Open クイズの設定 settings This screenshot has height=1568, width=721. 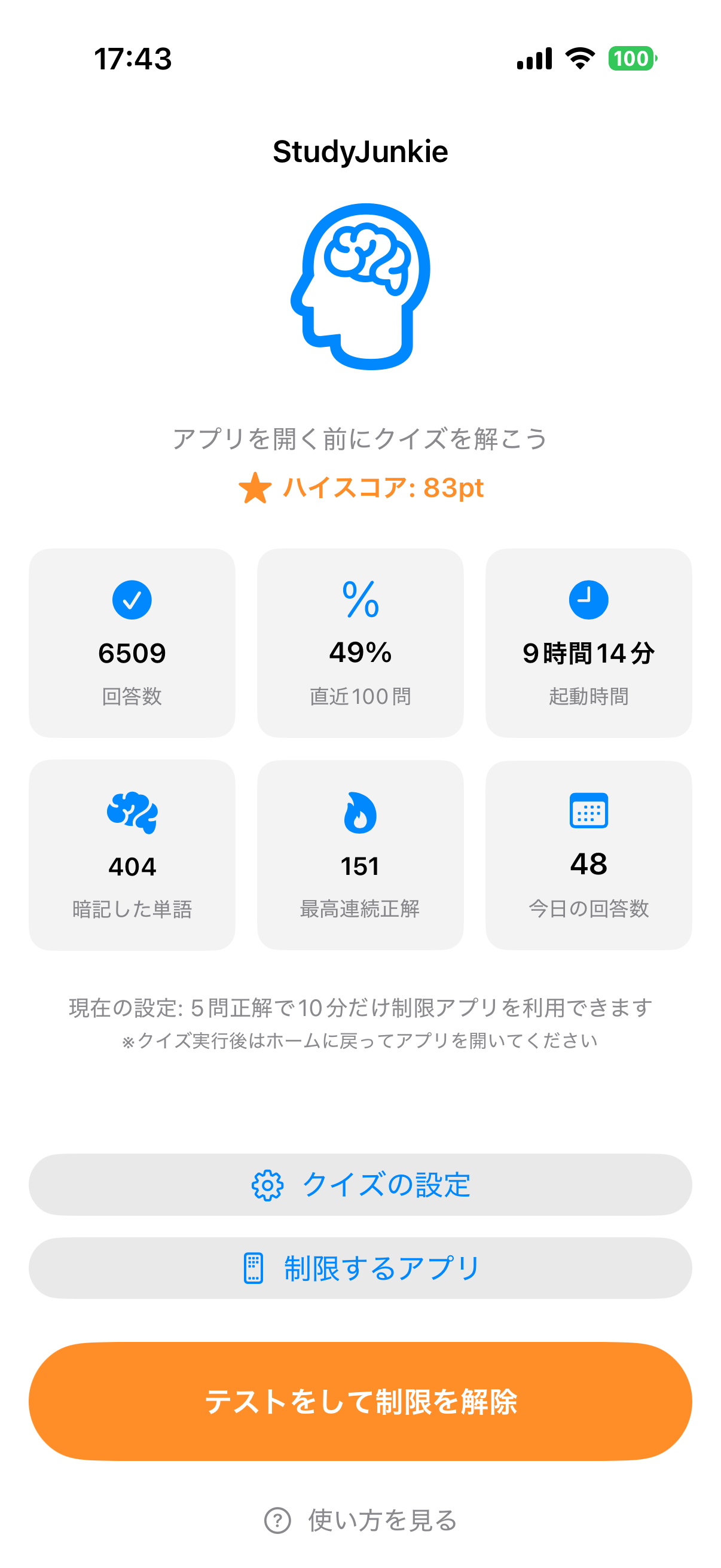[360, 1185]
